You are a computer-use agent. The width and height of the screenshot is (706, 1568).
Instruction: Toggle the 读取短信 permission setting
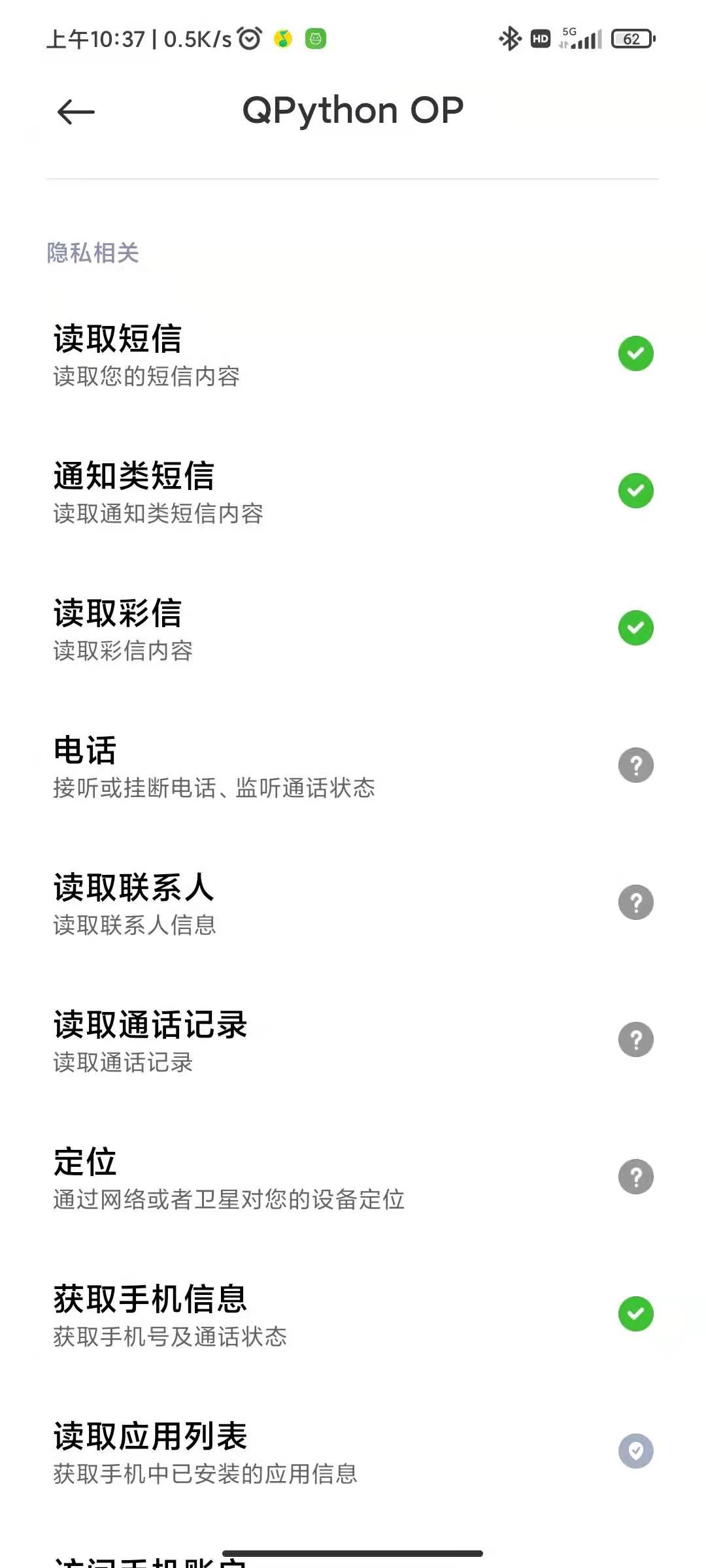[x=635, y=353]
